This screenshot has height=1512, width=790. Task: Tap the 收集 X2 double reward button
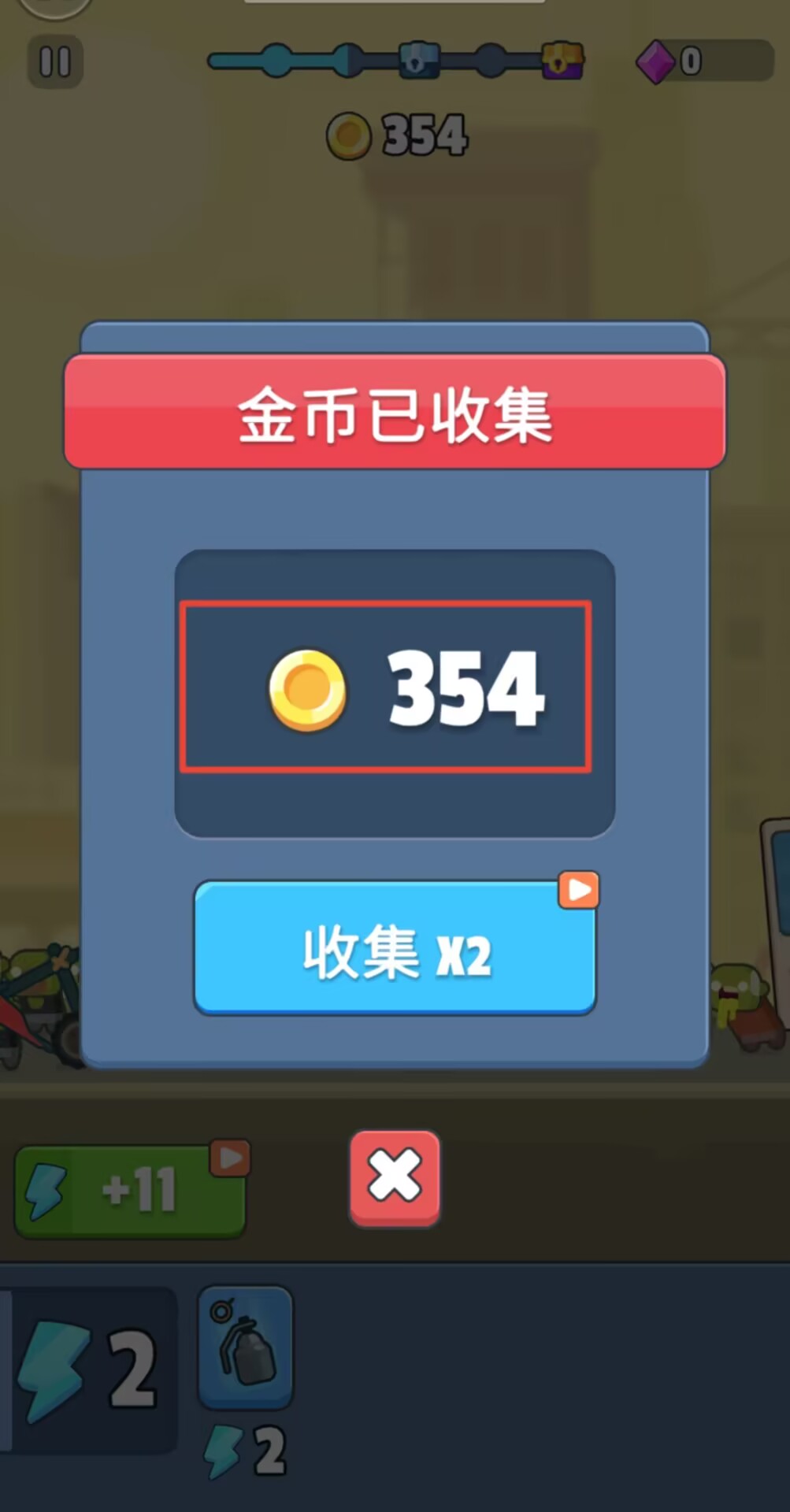(395, 949)
